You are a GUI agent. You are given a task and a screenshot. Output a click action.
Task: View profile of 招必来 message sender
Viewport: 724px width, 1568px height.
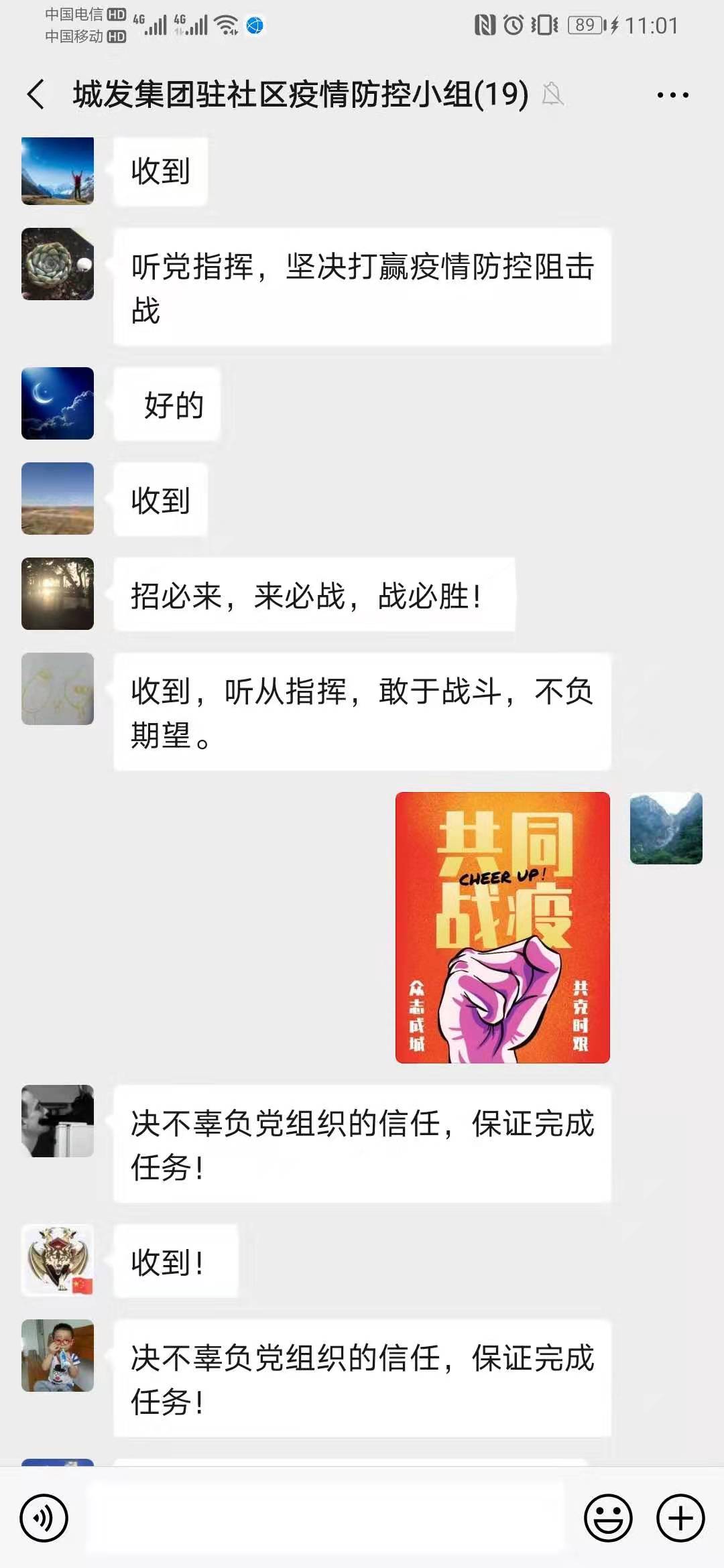pyautogui.click(x=58, y=594)
